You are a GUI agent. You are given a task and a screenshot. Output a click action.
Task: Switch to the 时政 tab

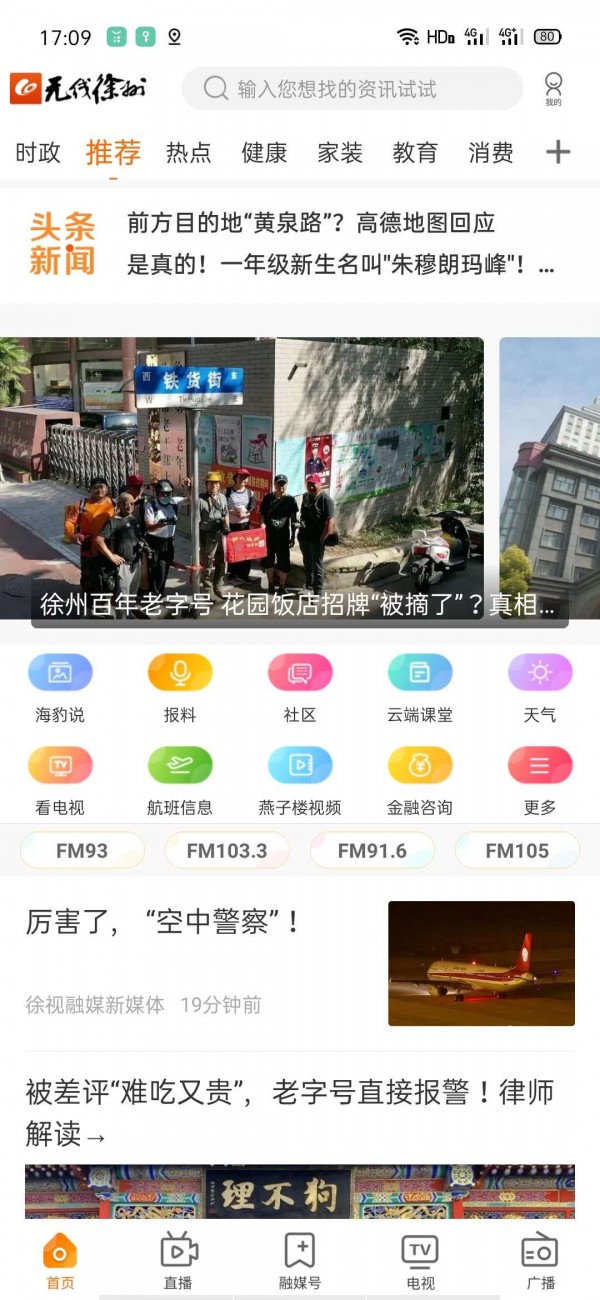tap(38, 152)
